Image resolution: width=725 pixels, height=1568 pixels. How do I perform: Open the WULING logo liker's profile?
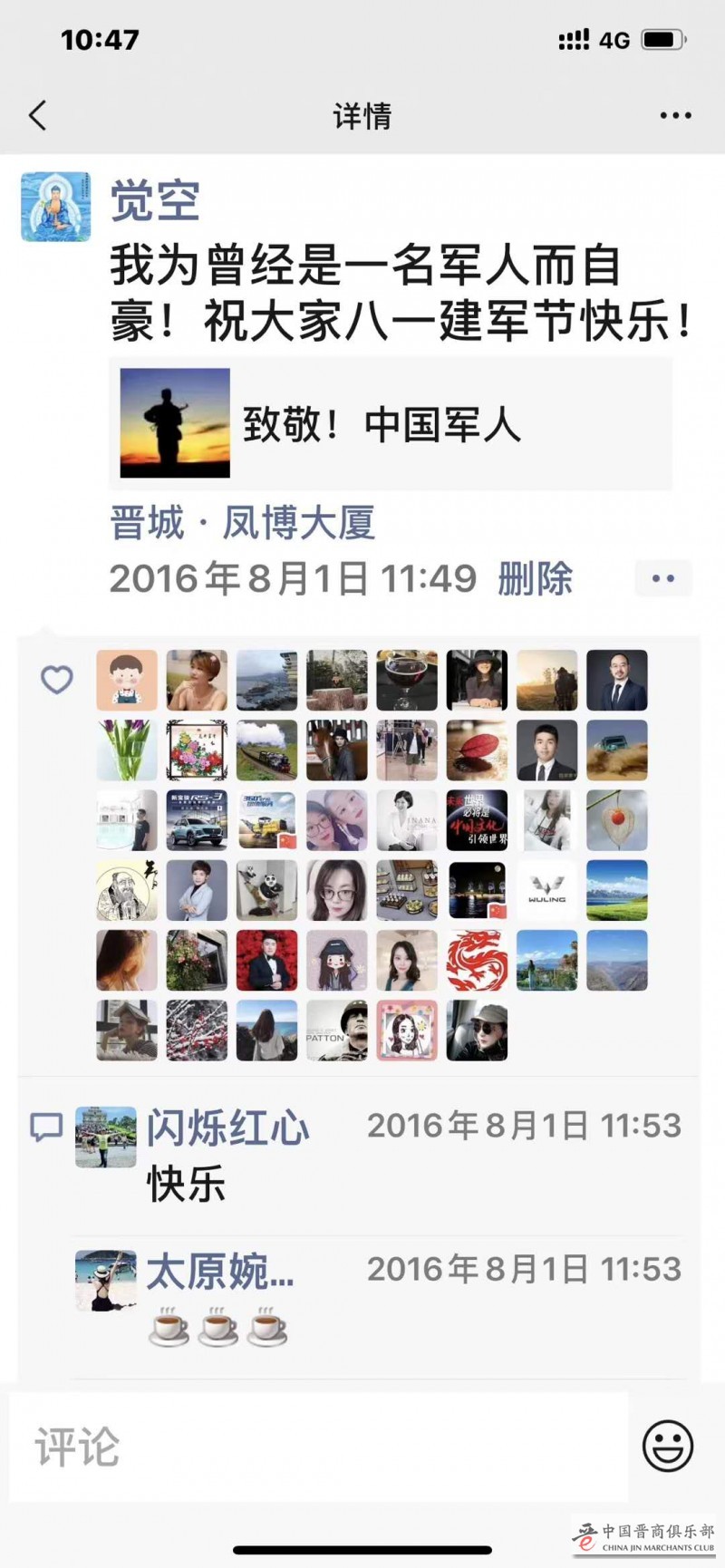tap(546, 890)
